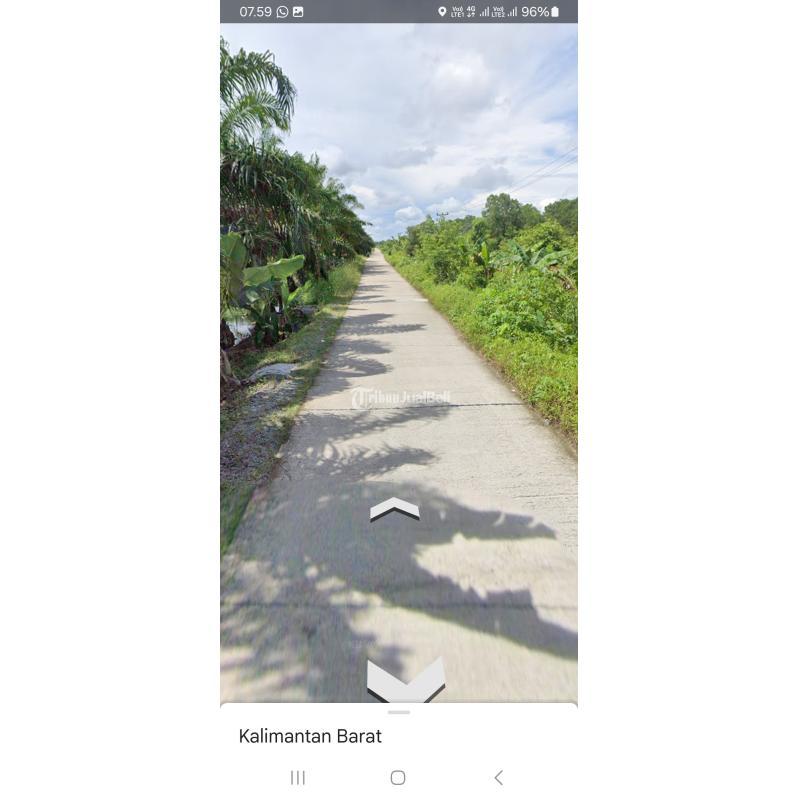Go back using the system back button

pos(498,777)
